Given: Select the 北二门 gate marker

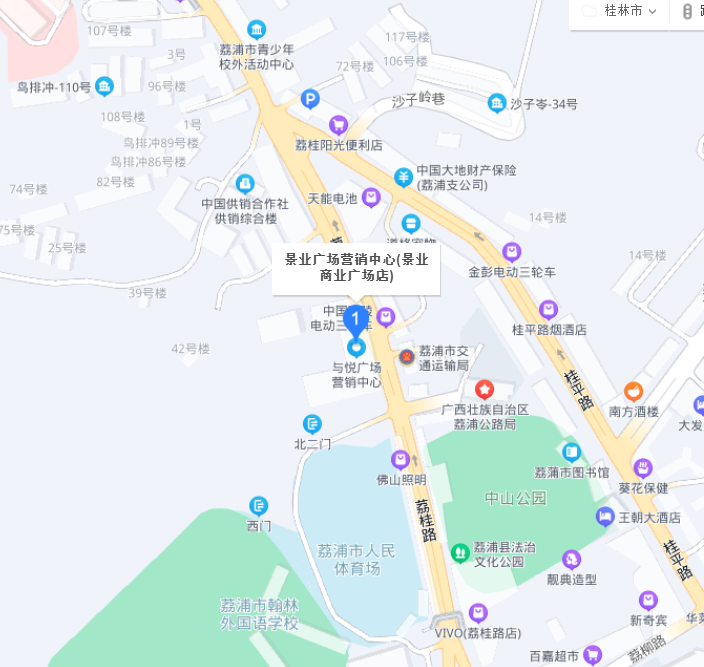Looking at the screenshot, I should (312, 424).
